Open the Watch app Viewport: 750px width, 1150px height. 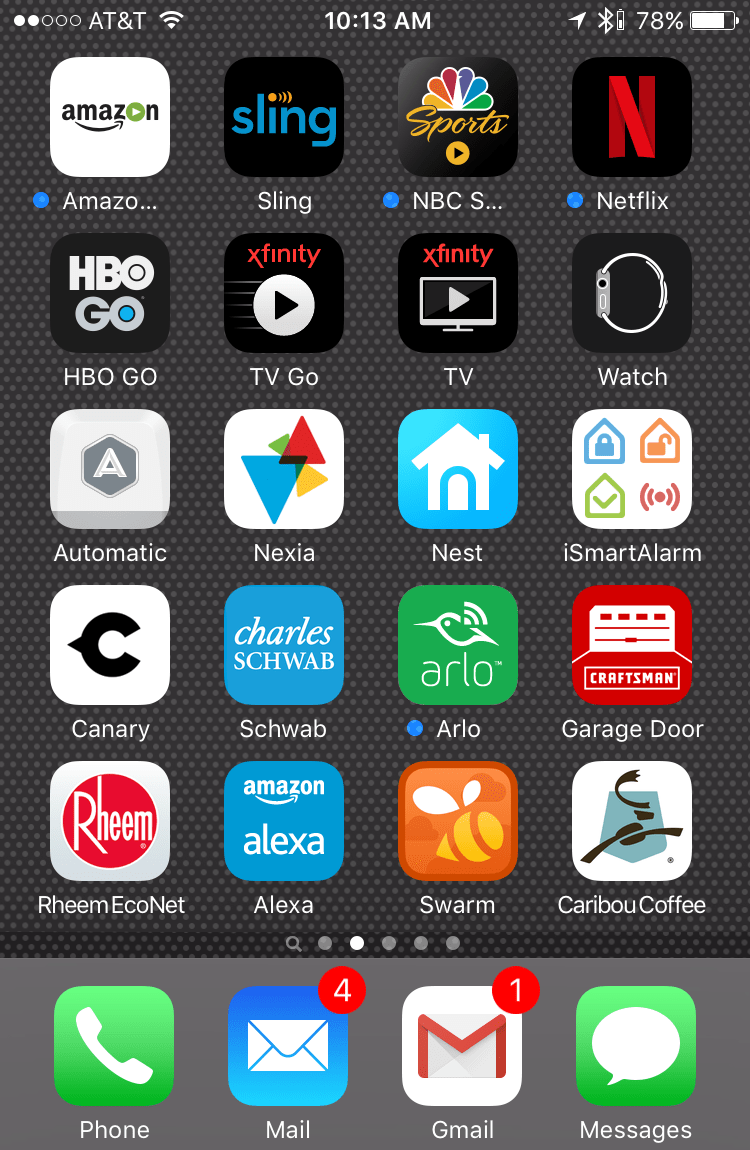point(632,293)
